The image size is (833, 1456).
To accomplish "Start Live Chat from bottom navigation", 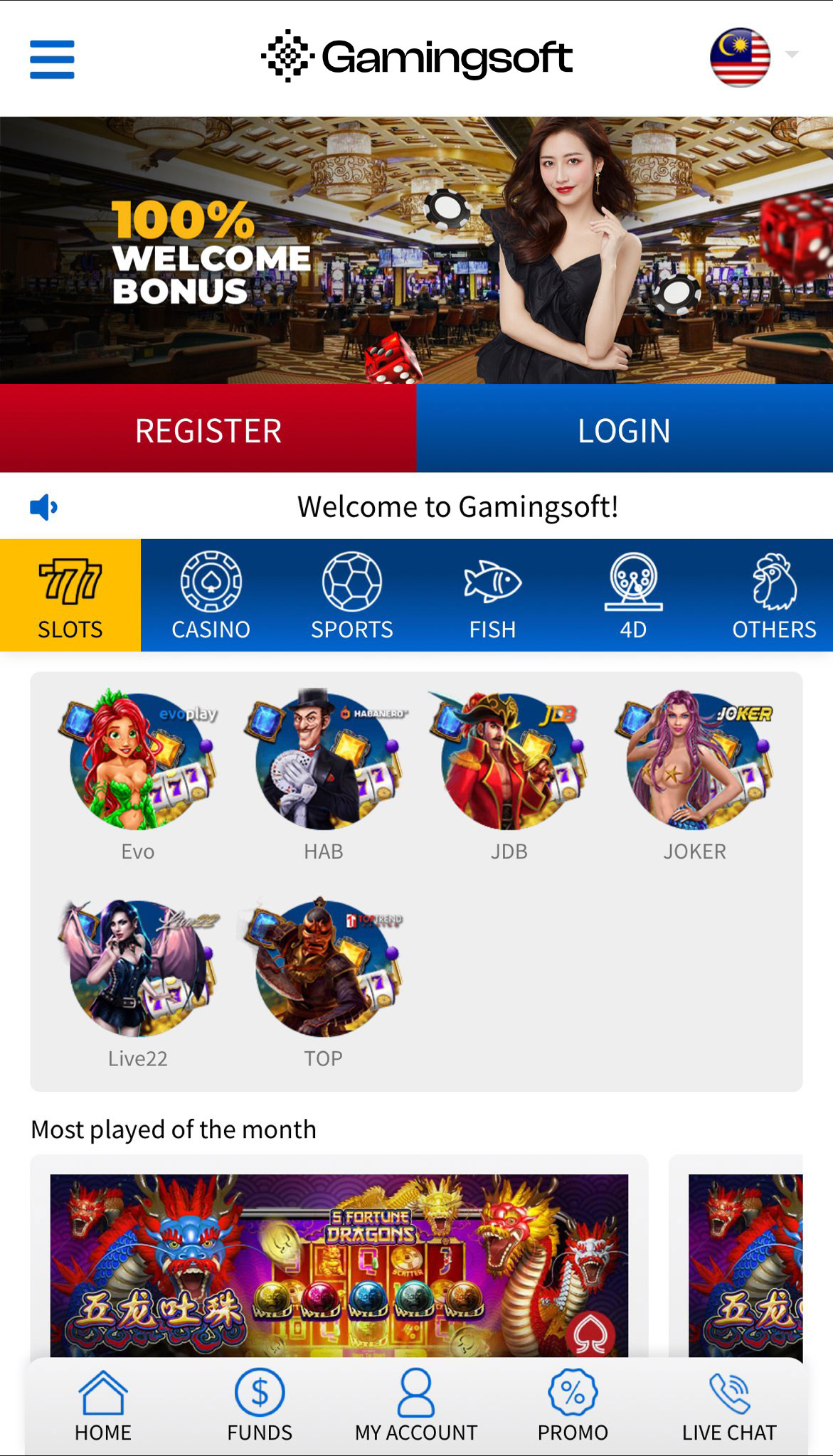I will point(729,1405).
